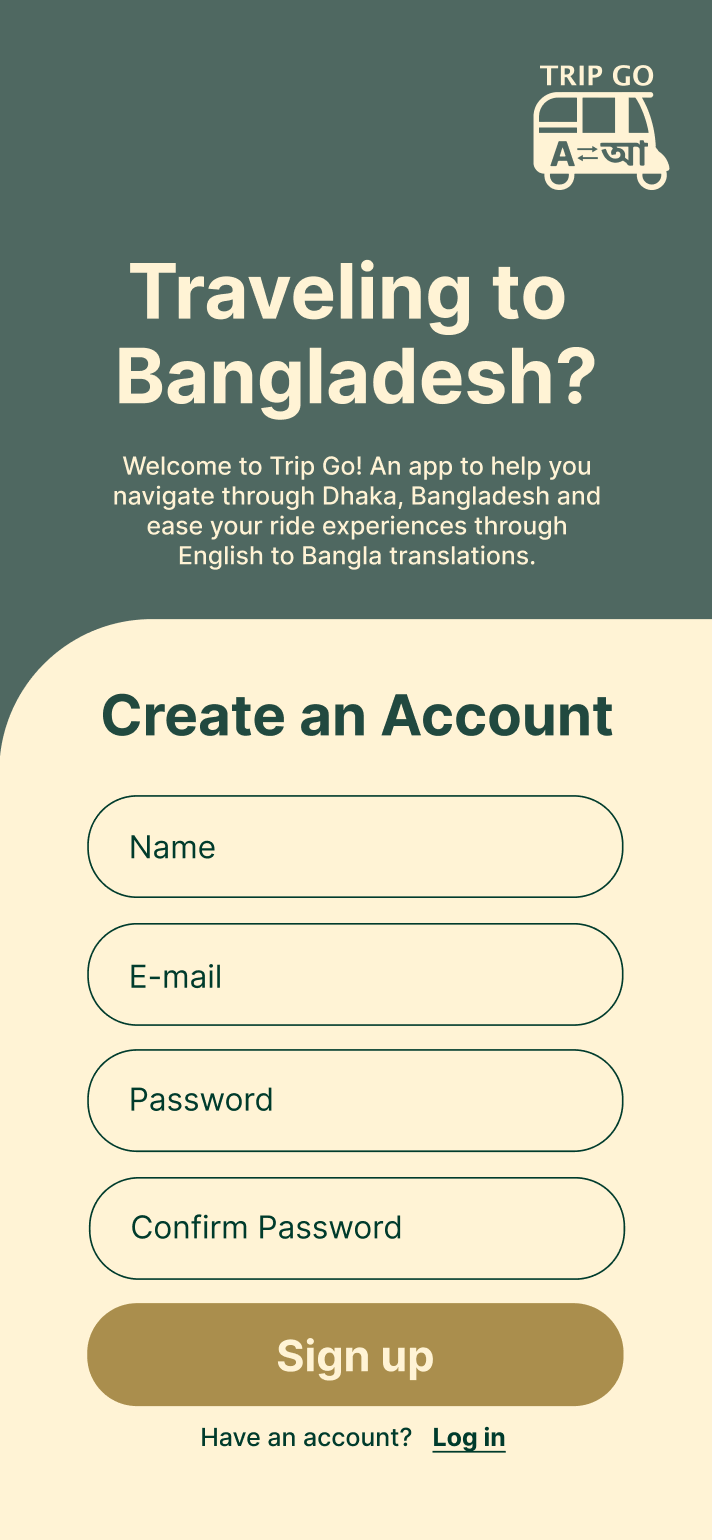Submit with the Sign up button
This screenshot has height=1540, width=712.
point(355,1355)
